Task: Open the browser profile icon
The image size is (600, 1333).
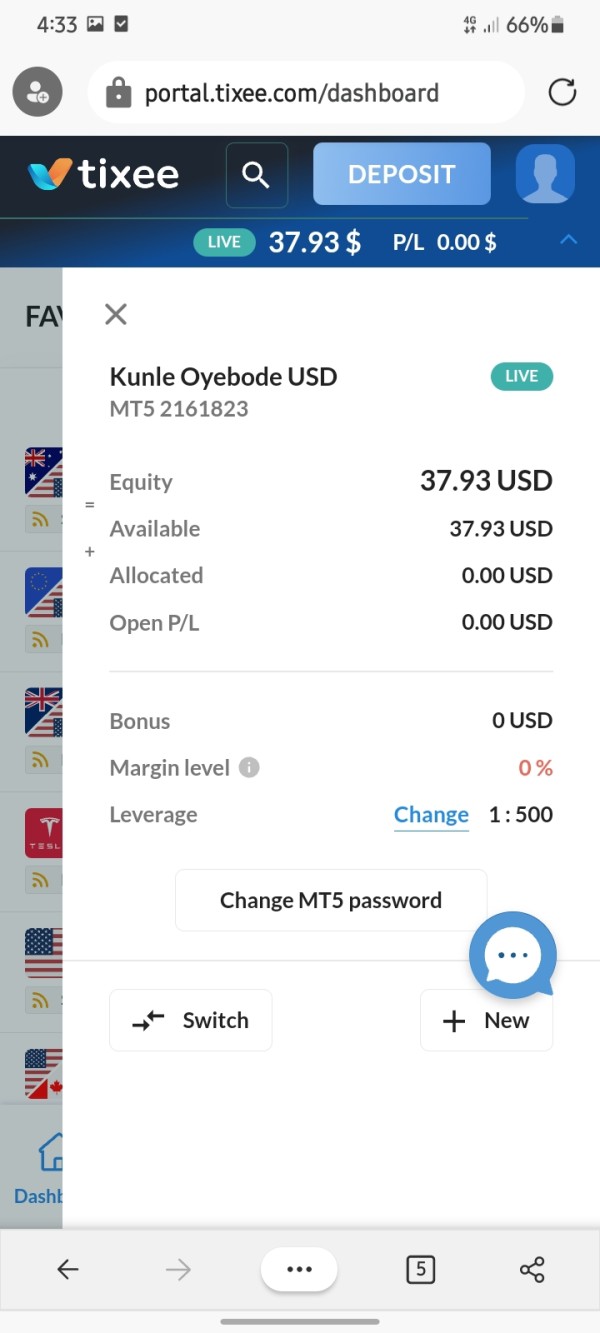Action: 38,93
